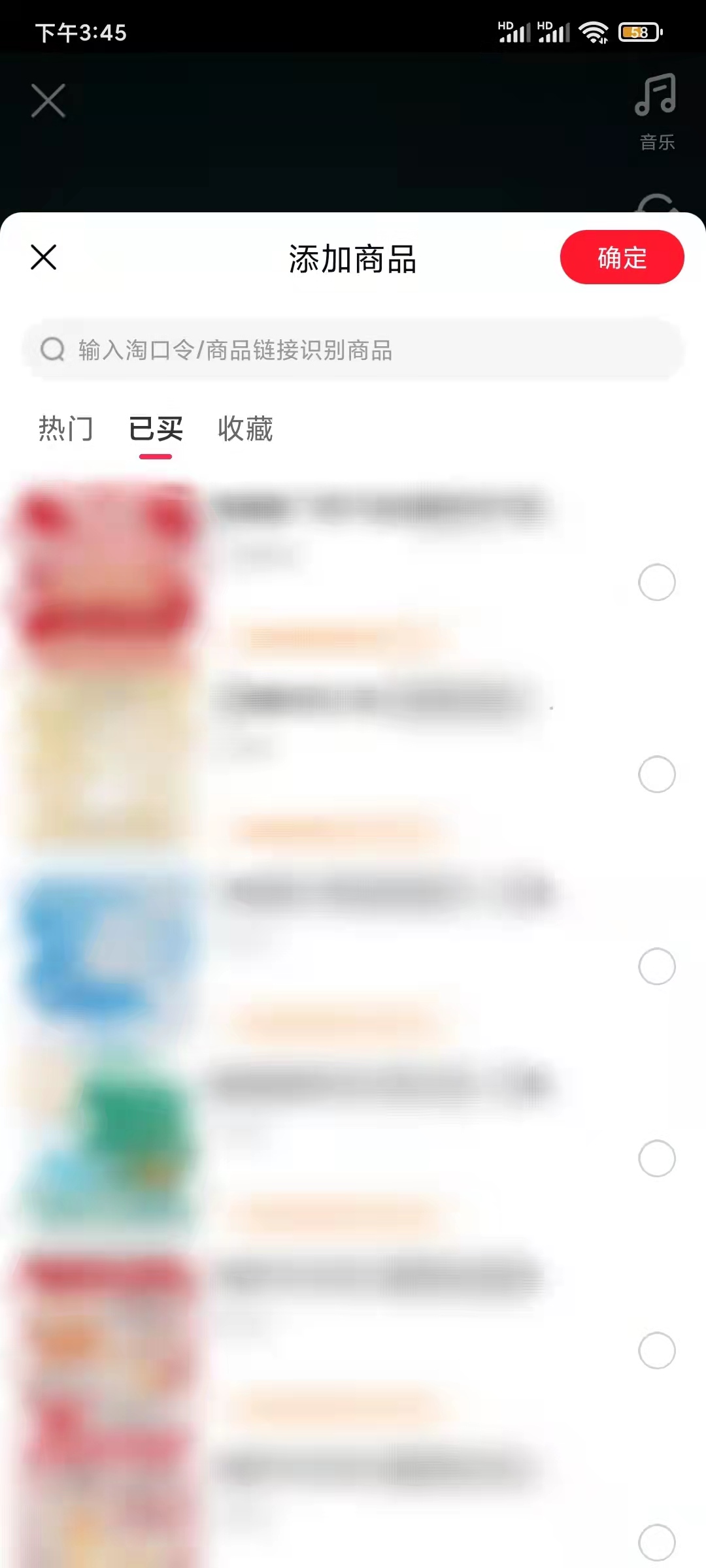Dismiss the 添加商品 sheet via its X
706x1568 pixels.
coord(43,257)
